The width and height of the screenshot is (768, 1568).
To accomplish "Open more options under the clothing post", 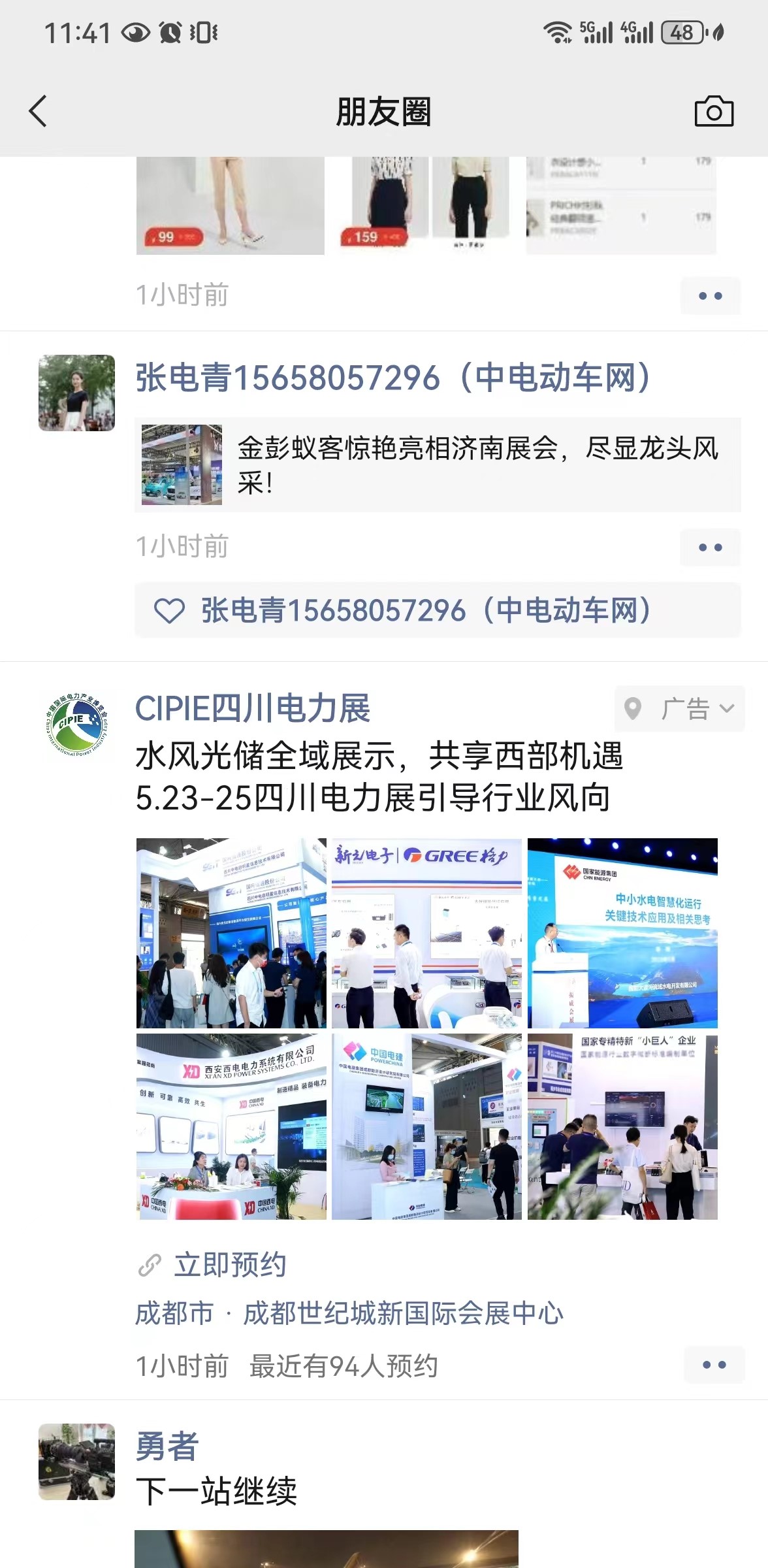I will tap(710, 296).
